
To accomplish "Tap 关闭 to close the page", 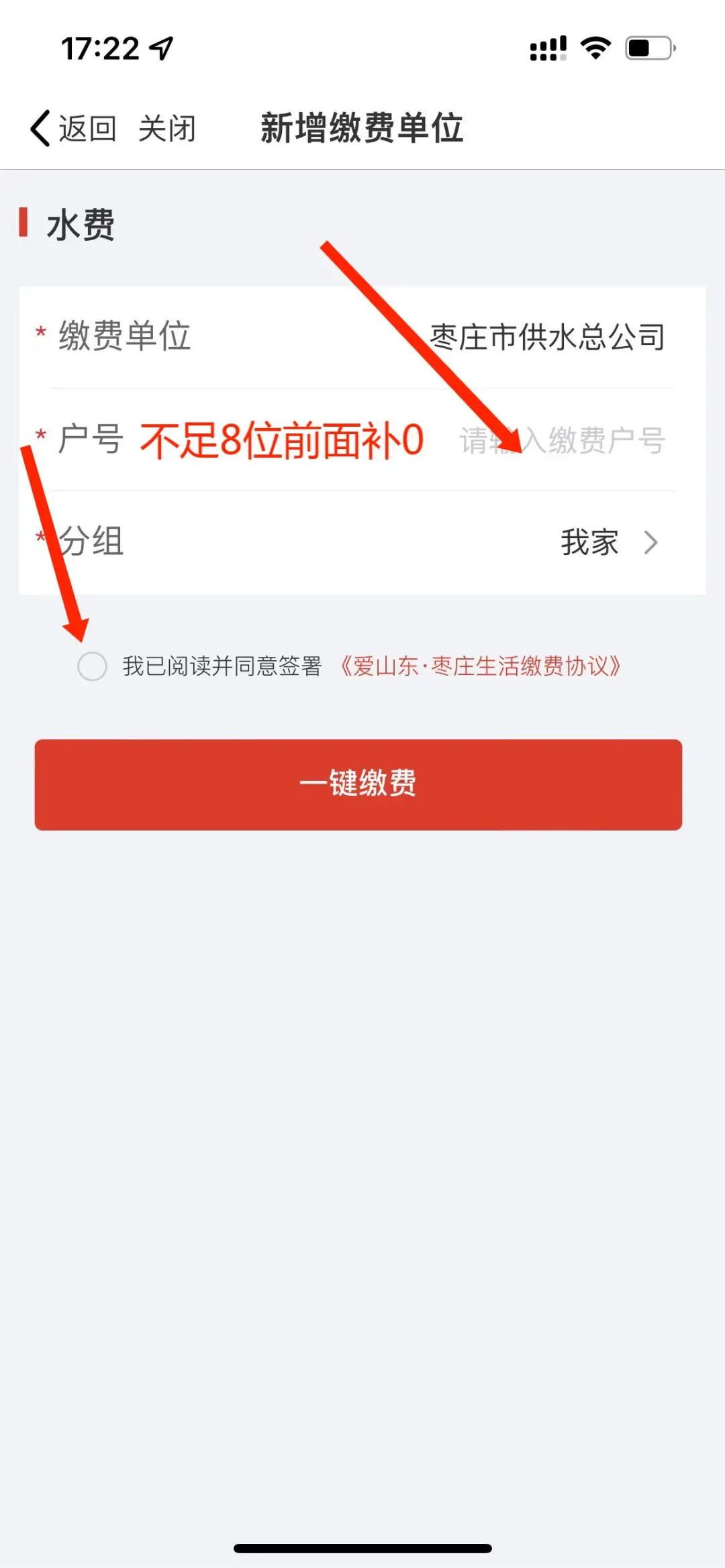I will 167,128.
